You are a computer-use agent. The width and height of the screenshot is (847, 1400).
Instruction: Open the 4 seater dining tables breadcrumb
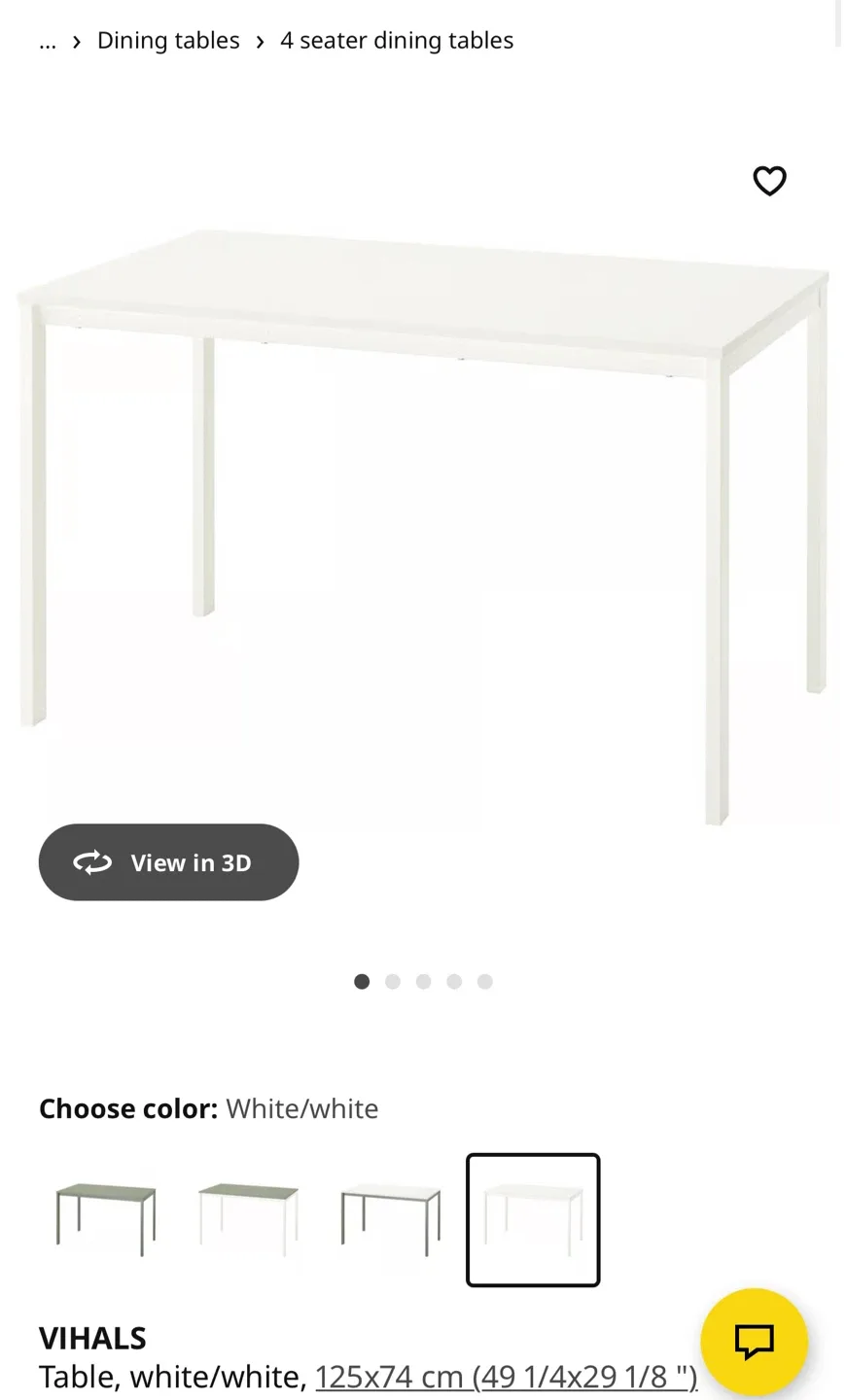397,41
